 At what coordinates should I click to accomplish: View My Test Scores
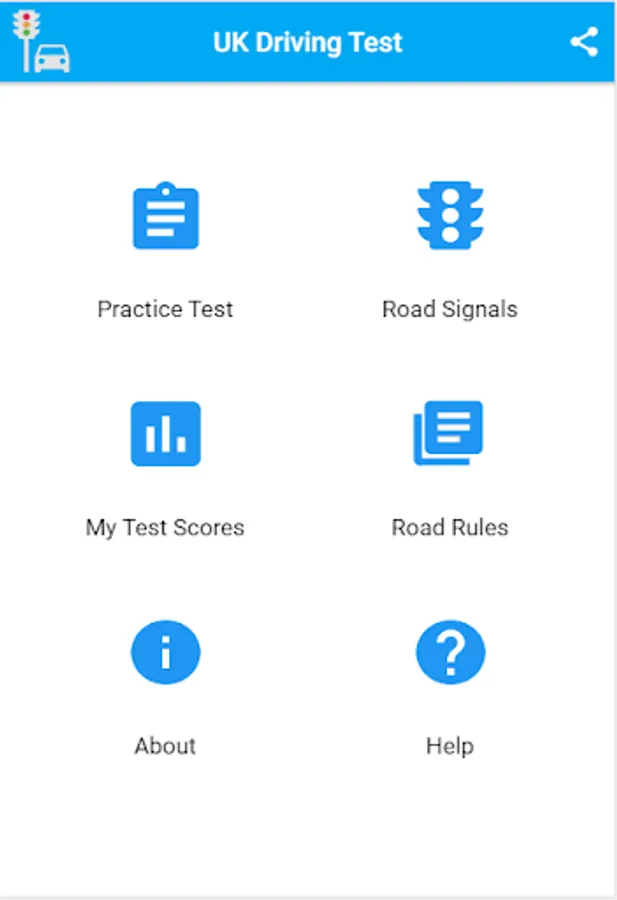tap(166, 434)
